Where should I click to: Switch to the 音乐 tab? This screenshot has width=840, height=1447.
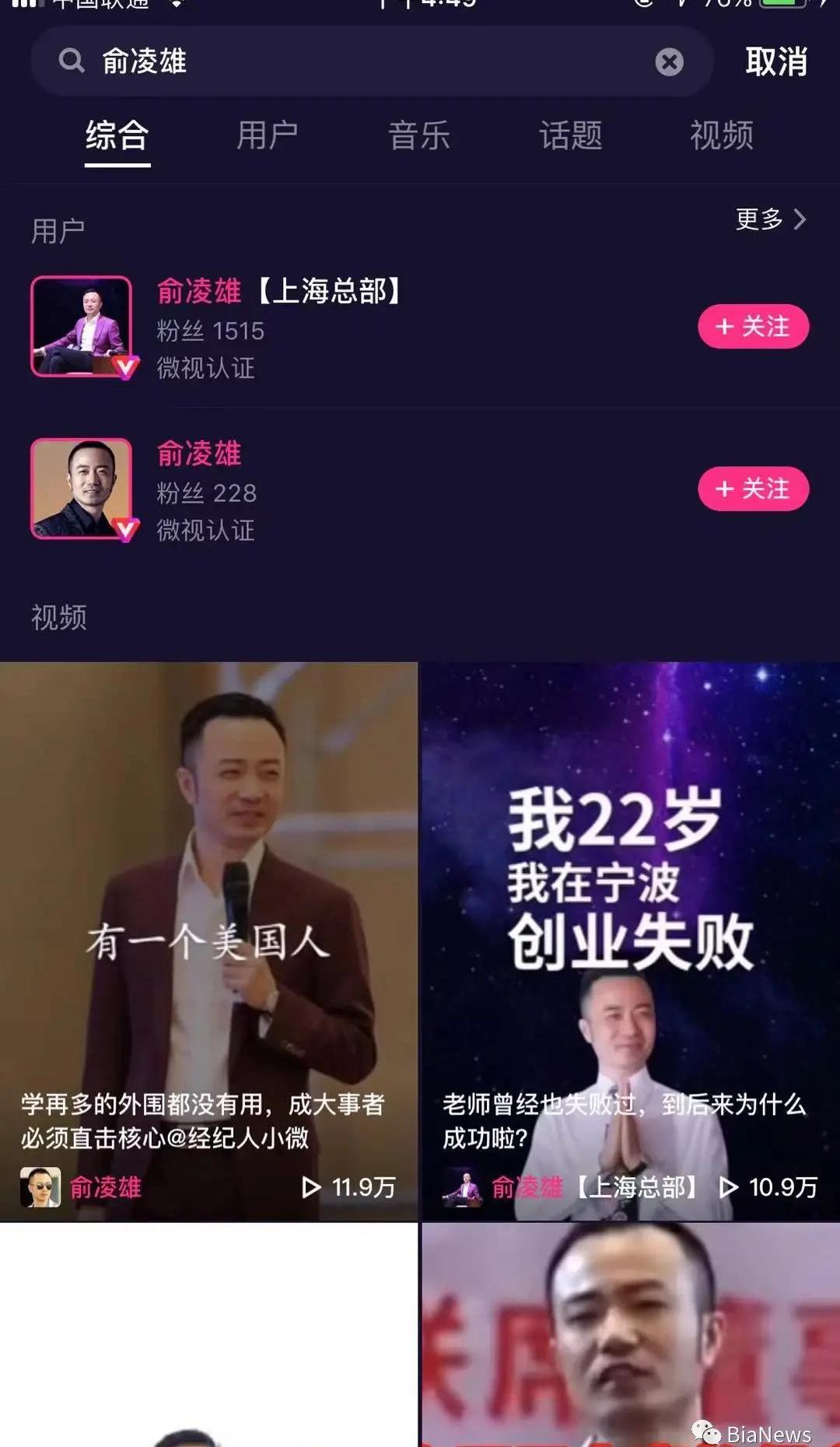point(418,135)
